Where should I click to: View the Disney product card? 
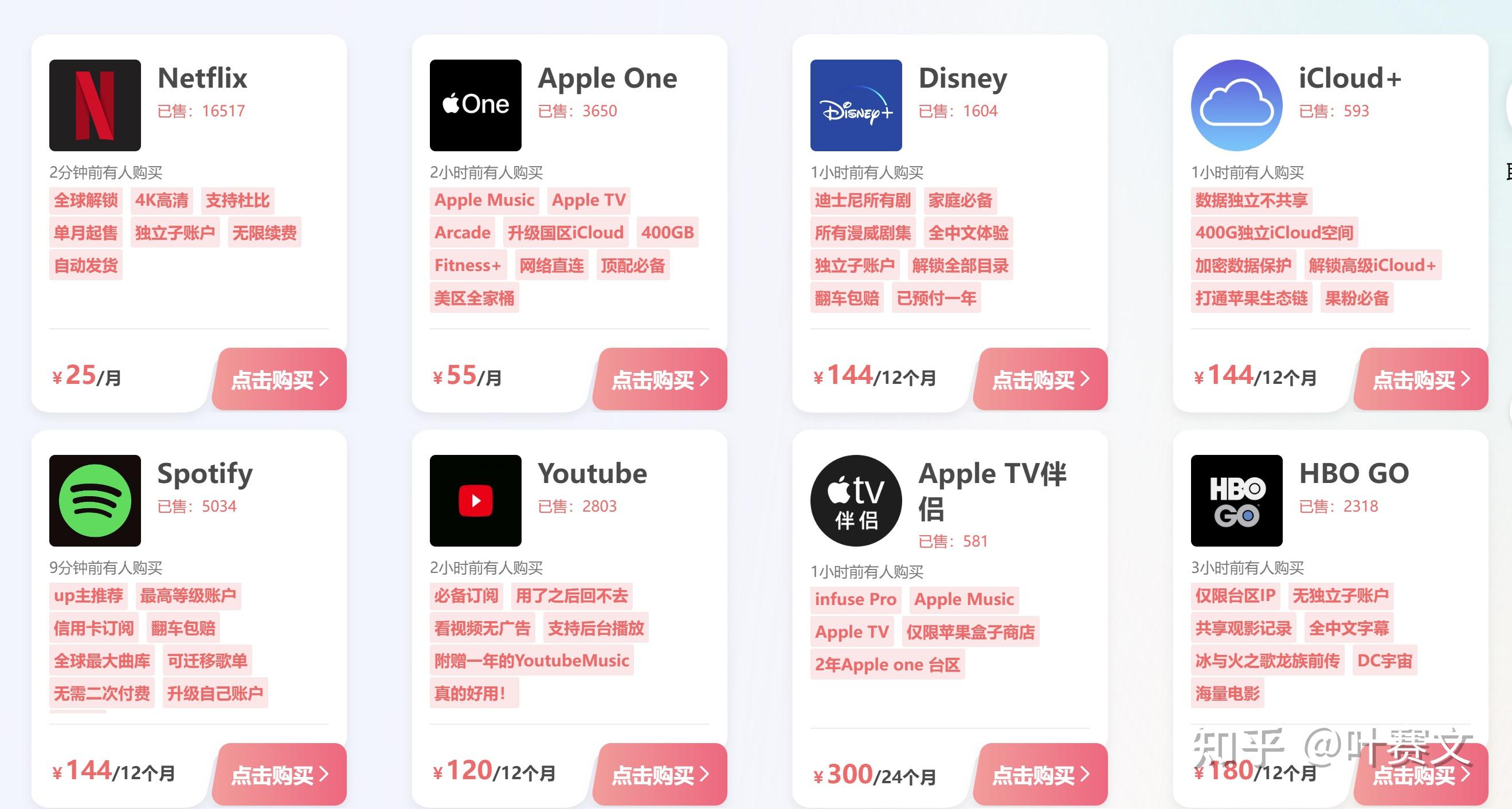(x=962, y=78)
